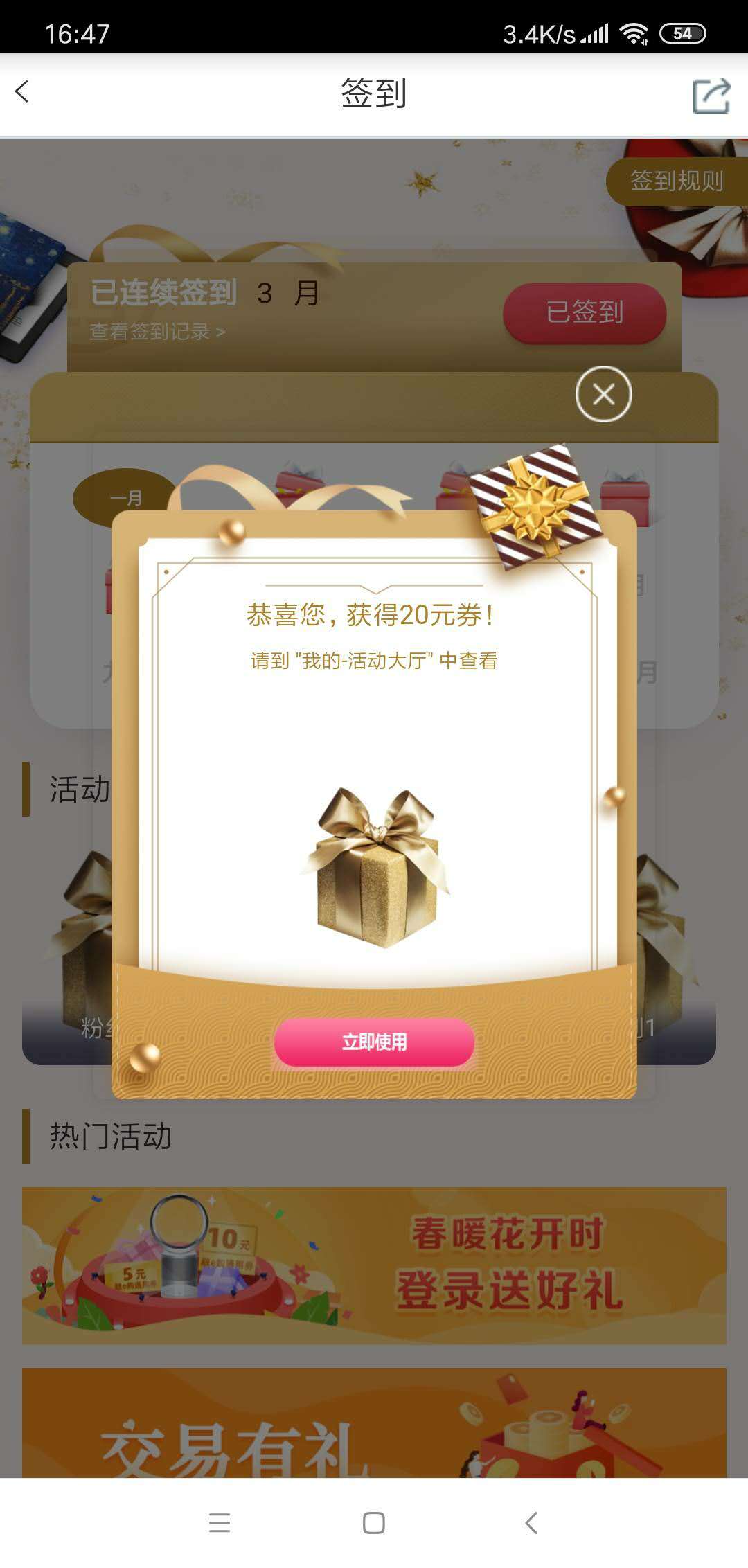The image size is (748, 1568).
Task: Open the 春暖花开时 登录送好礼 banner
Action: [x=374, y=1265]
